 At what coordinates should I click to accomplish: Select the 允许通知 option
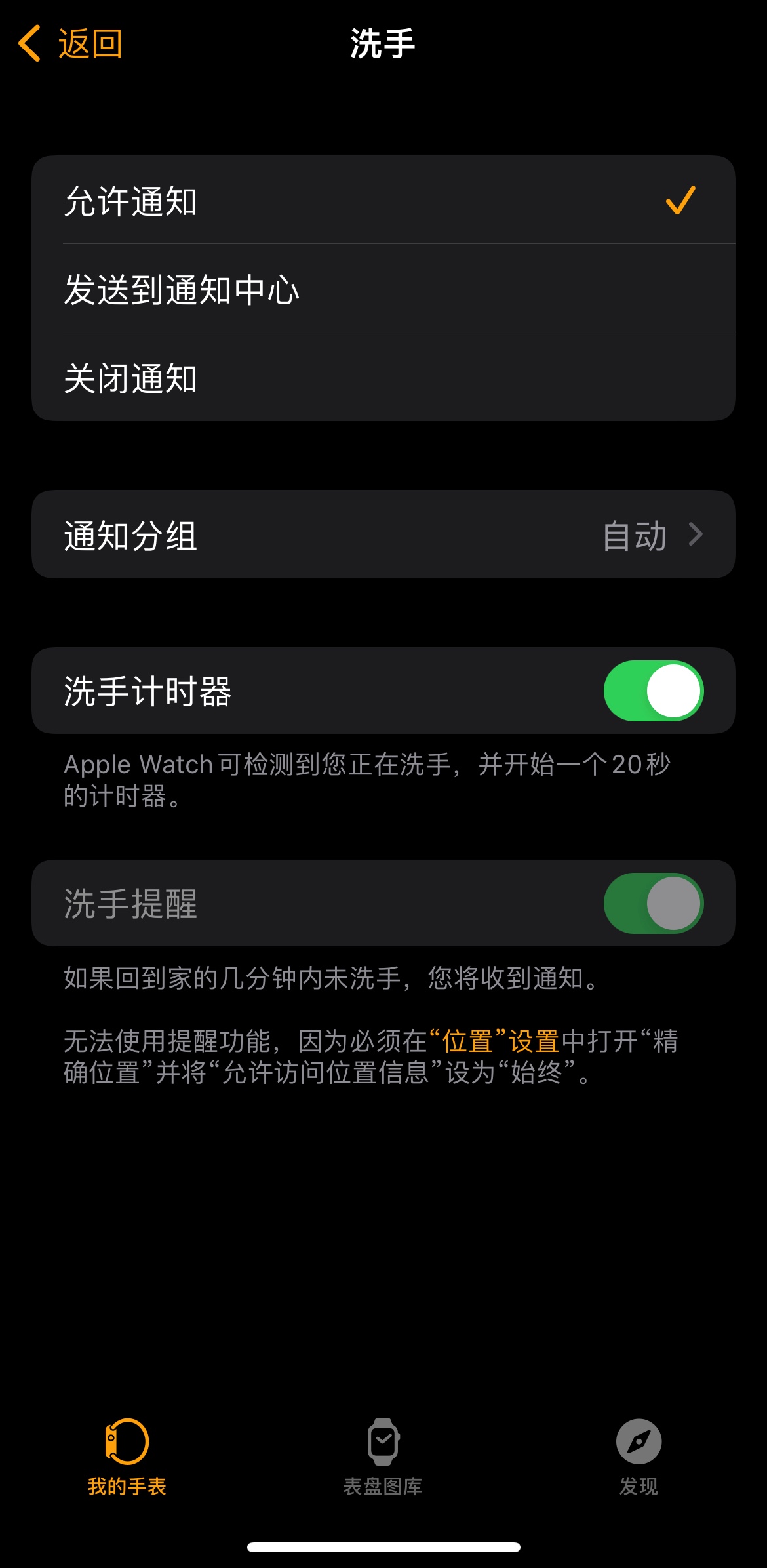point(383,201)
